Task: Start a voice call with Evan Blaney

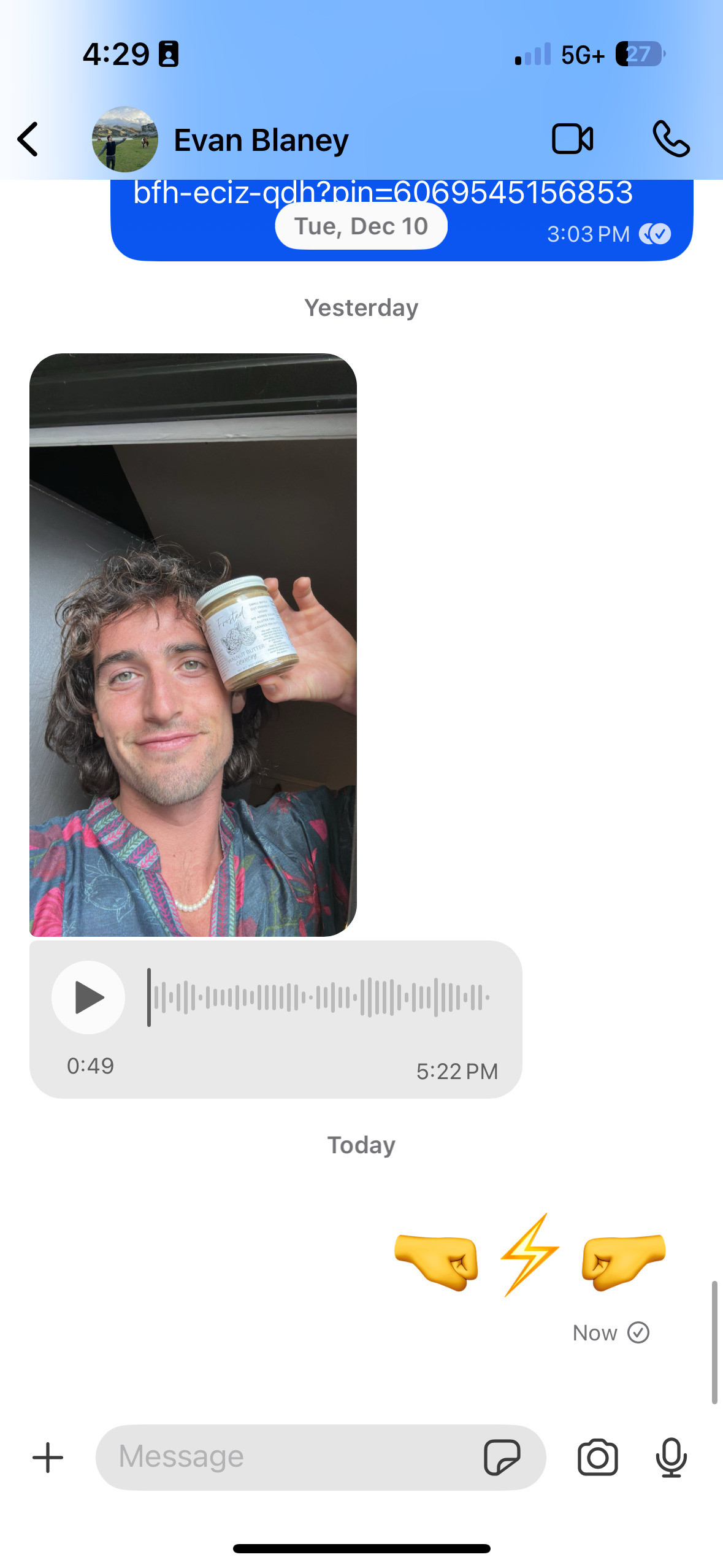Action: tap(671, 139)
